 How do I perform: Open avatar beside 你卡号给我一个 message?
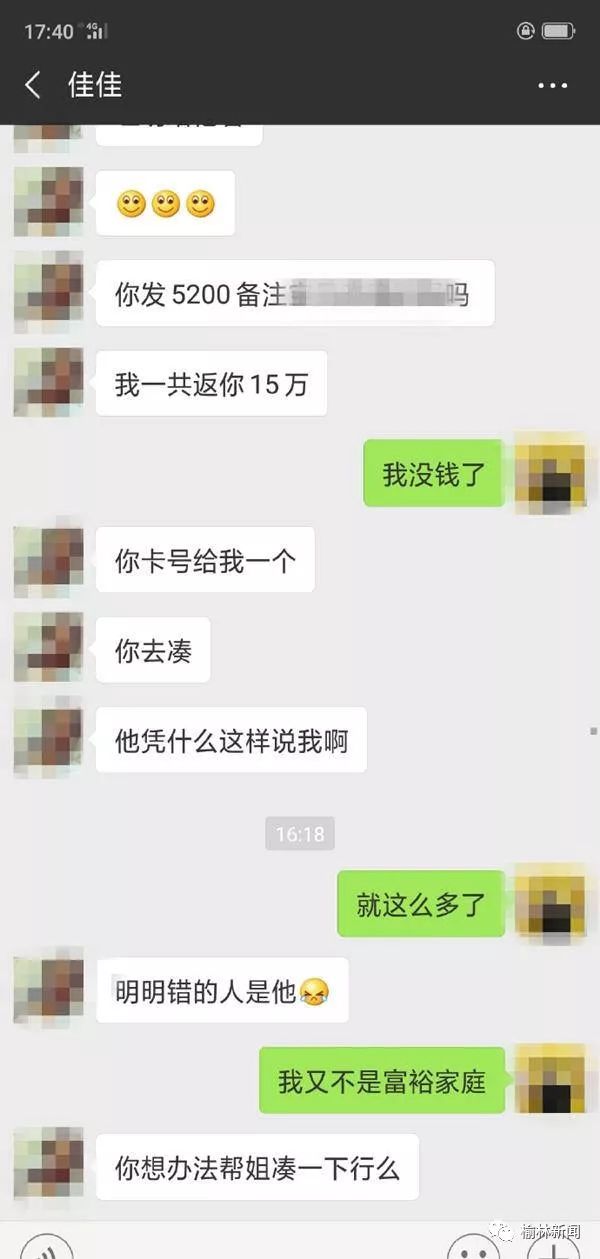(48, 561)
